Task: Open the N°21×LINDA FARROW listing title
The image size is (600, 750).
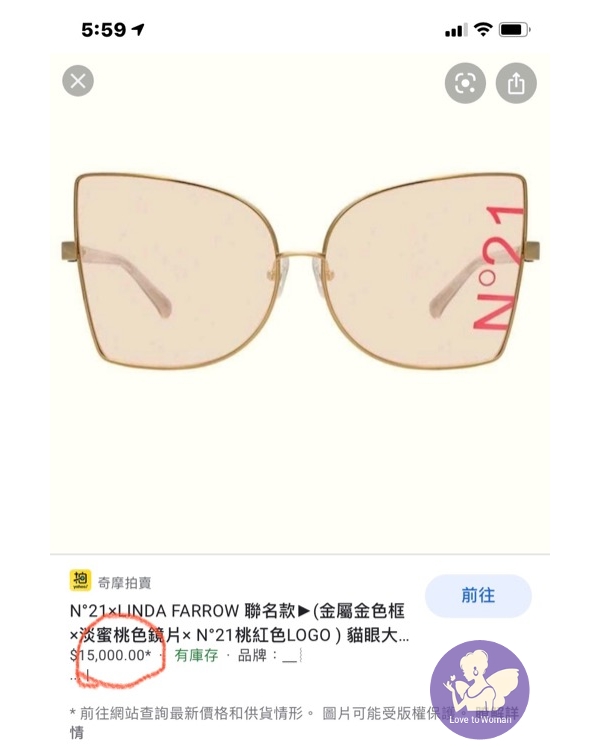Action: point(238,622)
